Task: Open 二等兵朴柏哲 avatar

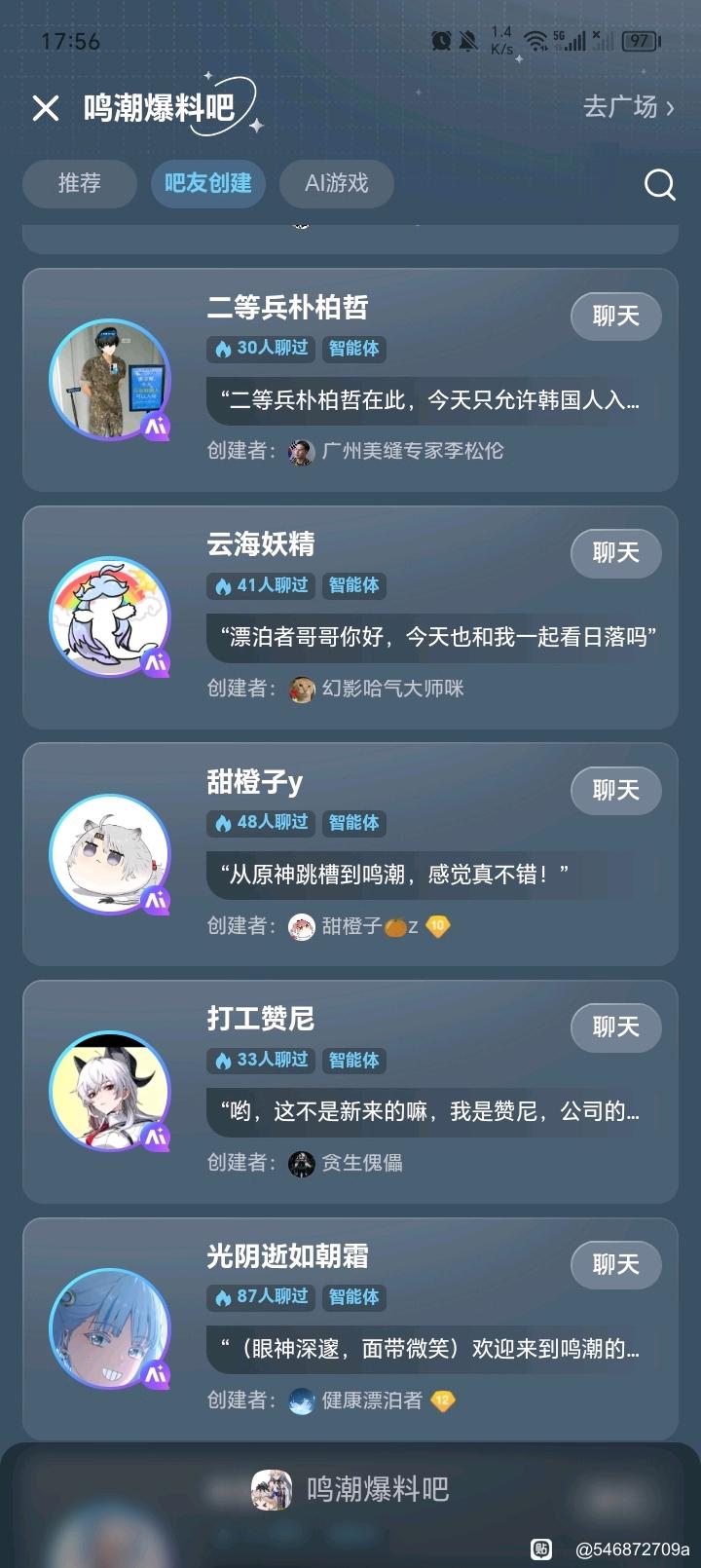Action: point(109,380)
